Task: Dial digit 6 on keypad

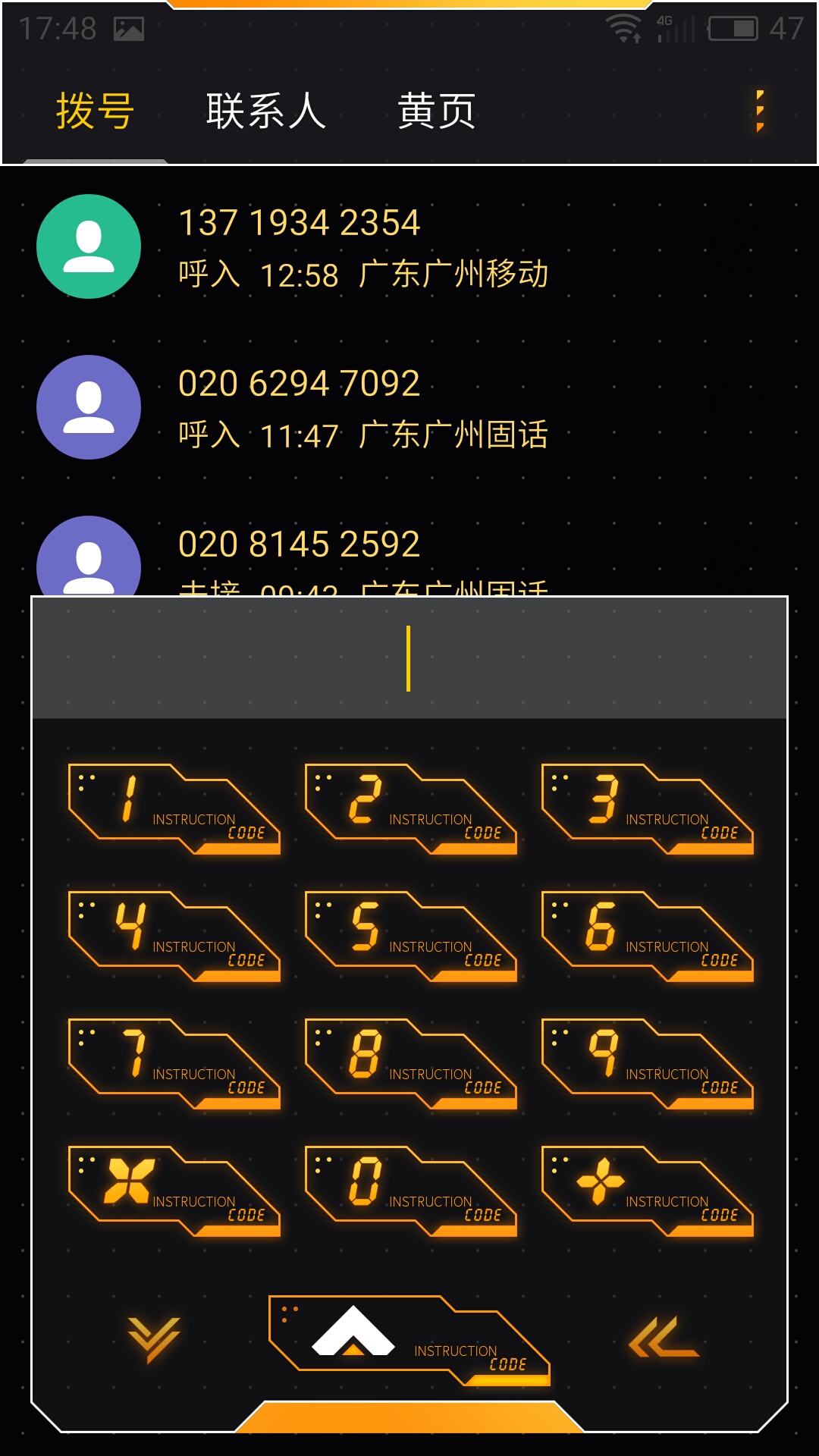Action: click(648, 937)
